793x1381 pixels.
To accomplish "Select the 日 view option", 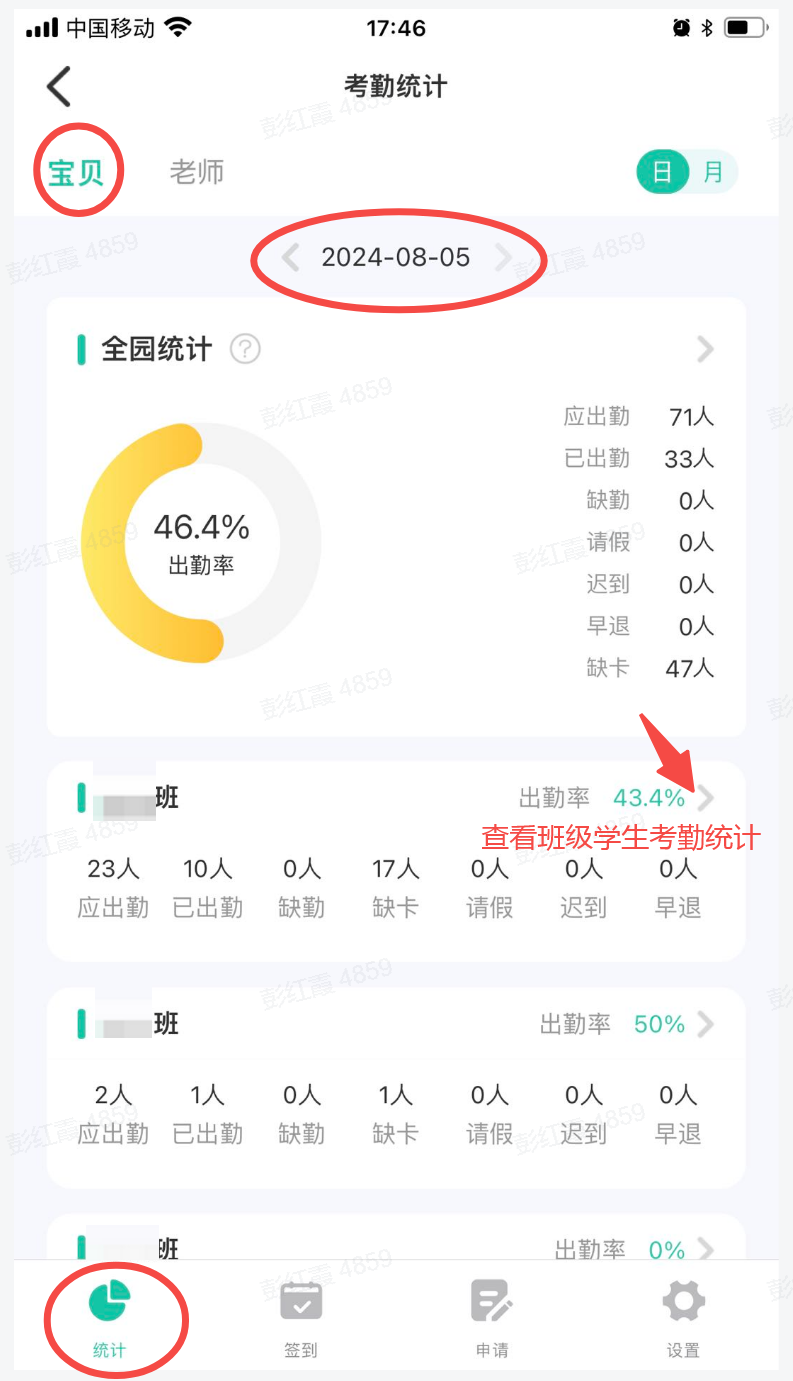I will (x=663, y=172).
